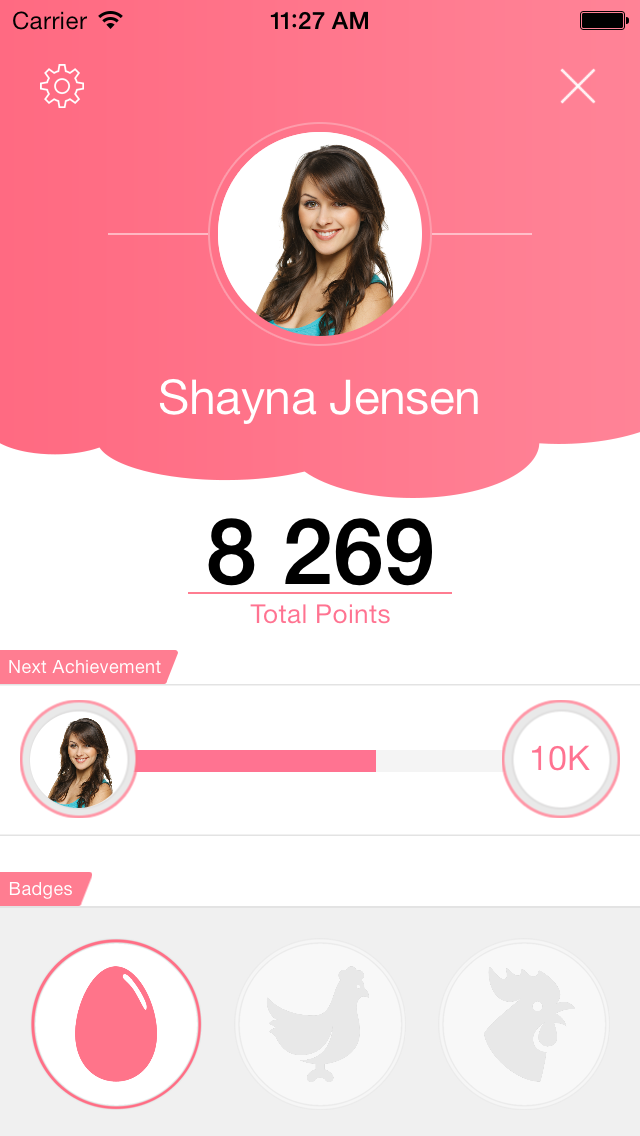Tap the 10K achievement goal
Viewport: 640px width, 1136px height.
(x=560, y=759)
